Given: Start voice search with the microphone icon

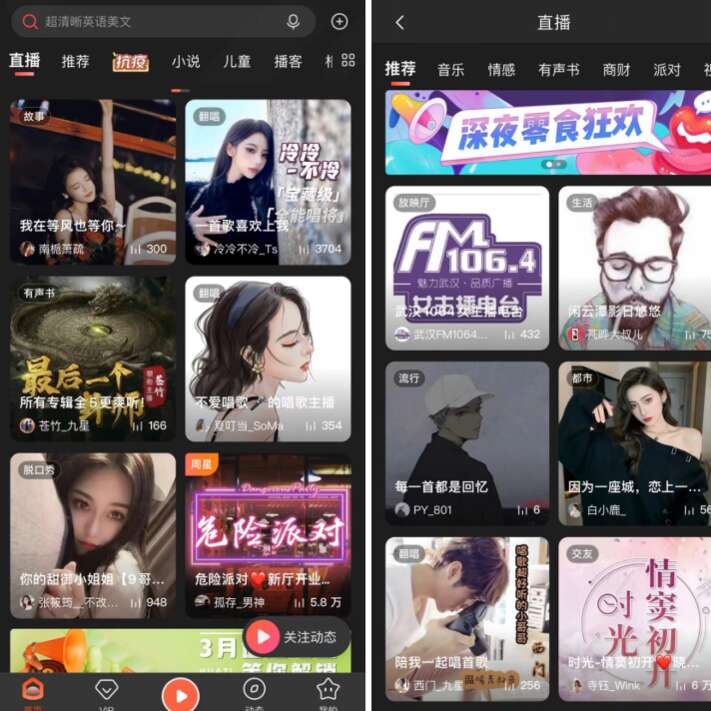Looking at the screenshot, I should click(x=293, y=21).
